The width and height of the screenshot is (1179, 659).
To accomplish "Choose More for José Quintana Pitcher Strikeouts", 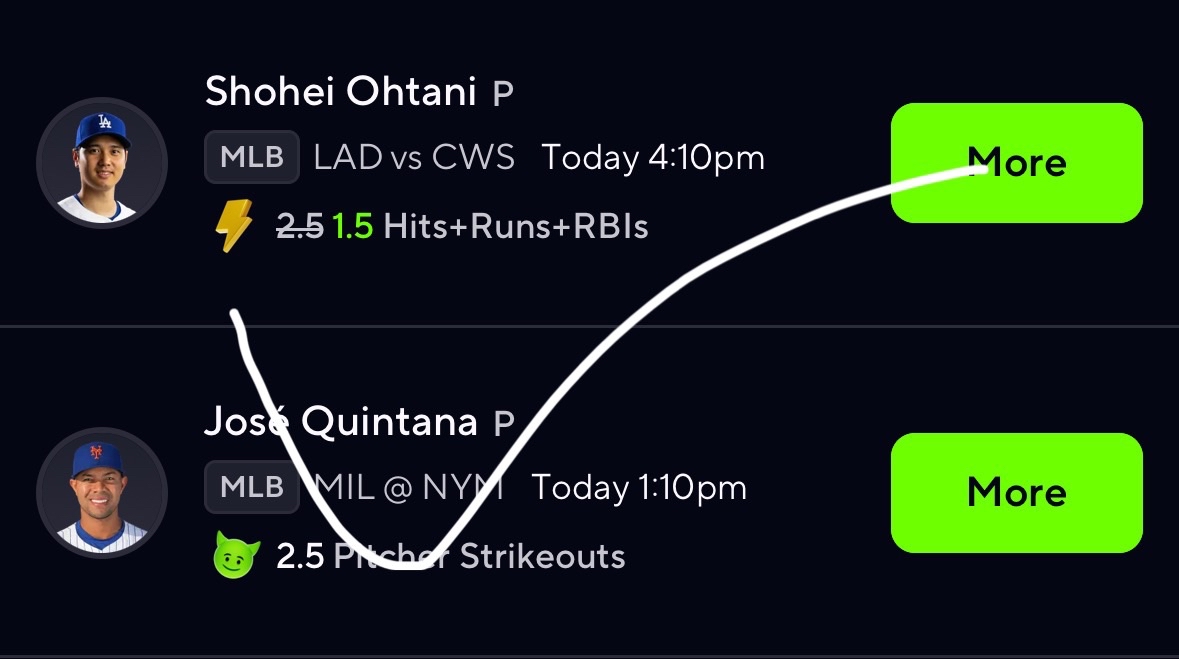I will (x=1016, y=492).
